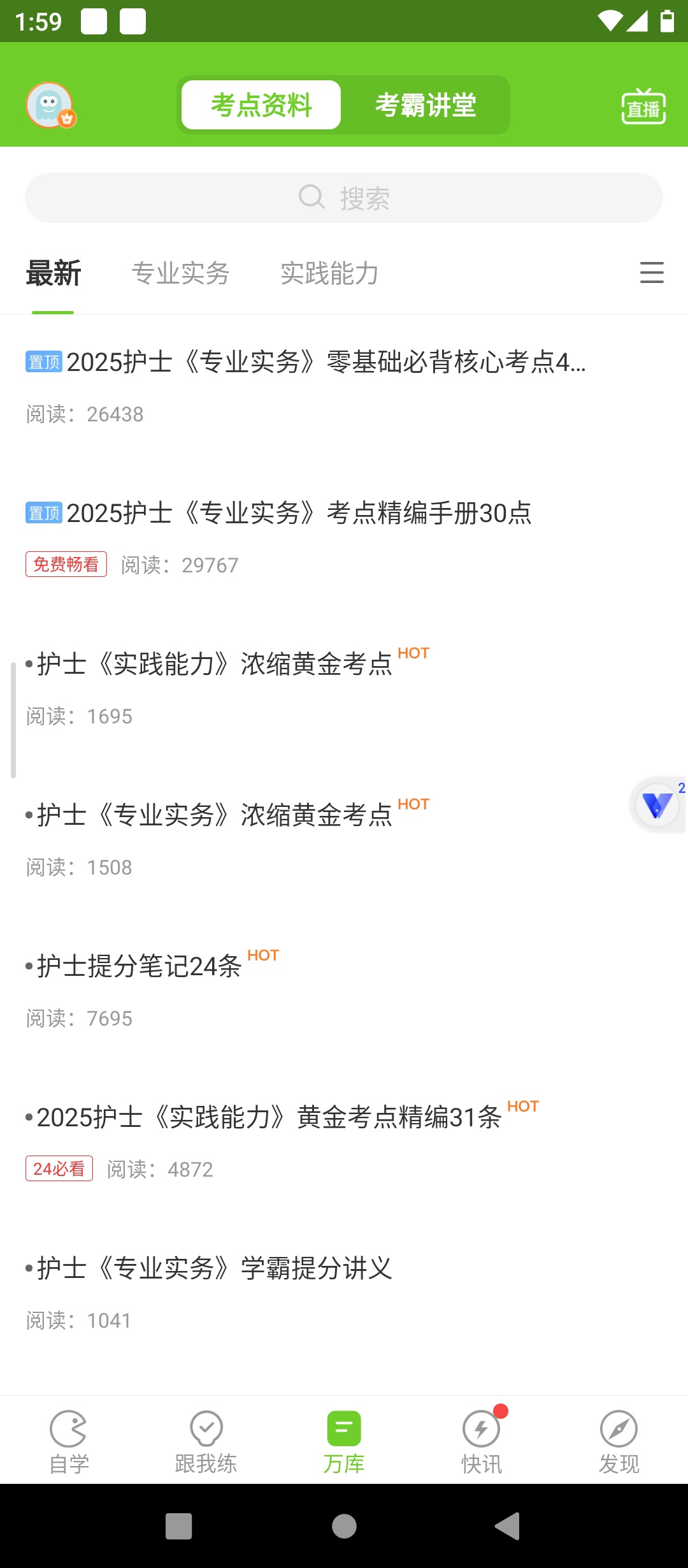Switch to the 跟我练 tab
The width and height of the screenshot is (688, 1568).
[206, 1442]
